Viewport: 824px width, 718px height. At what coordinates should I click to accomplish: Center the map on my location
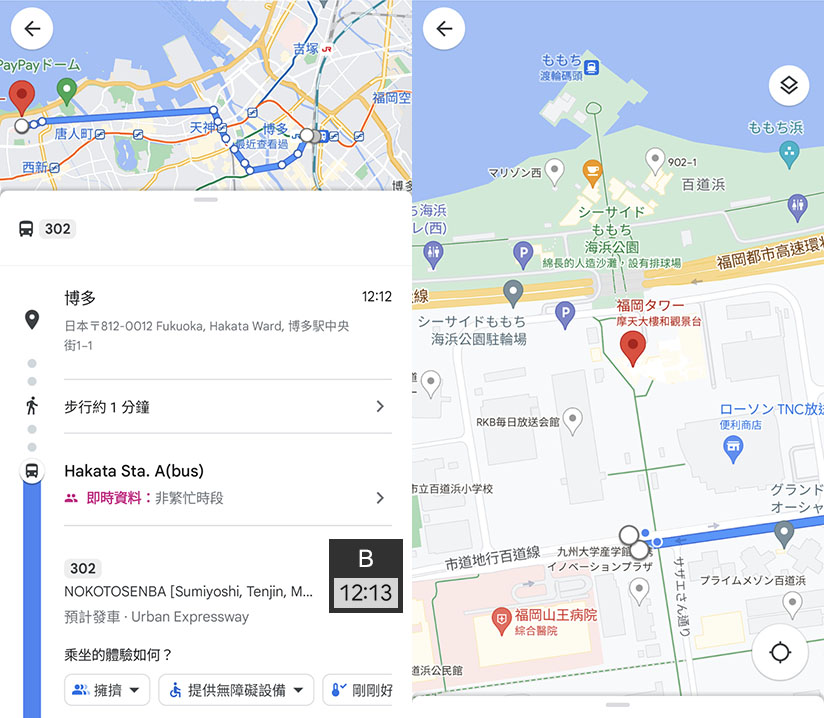[781, 653]
